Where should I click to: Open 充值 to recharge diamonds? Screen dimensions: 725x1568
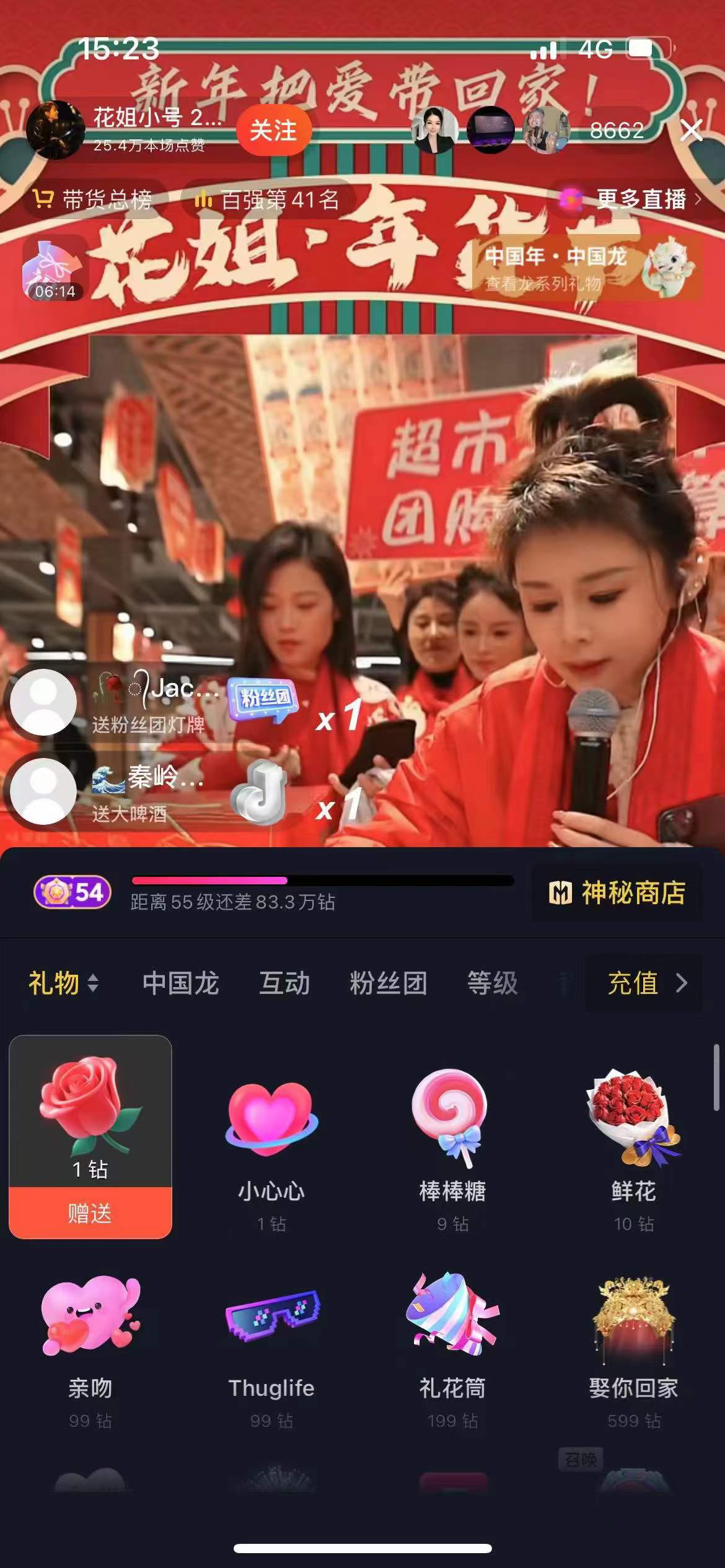[644, 983]
